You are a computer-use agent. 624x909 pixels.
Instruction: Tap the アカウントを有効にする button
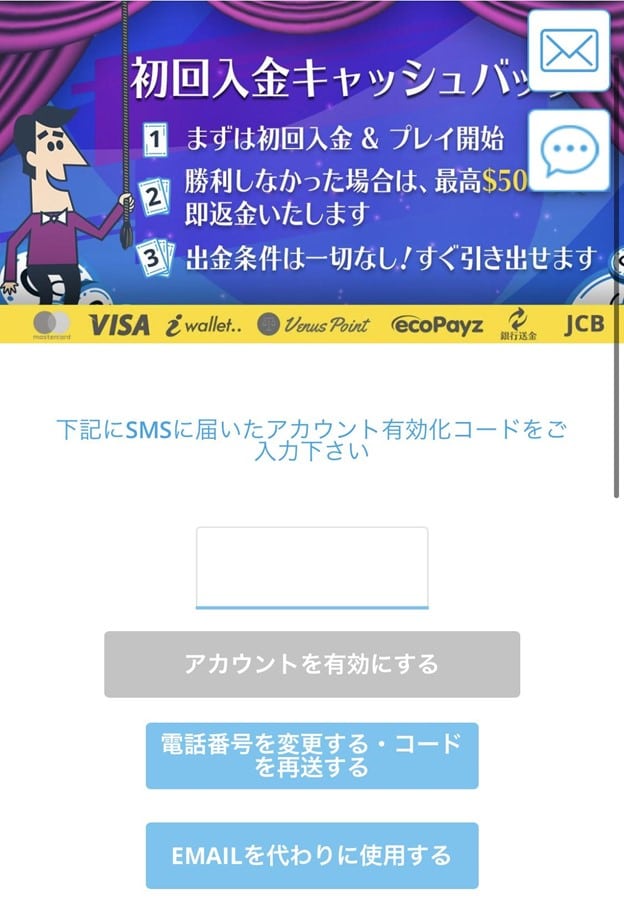click(312, 664)
